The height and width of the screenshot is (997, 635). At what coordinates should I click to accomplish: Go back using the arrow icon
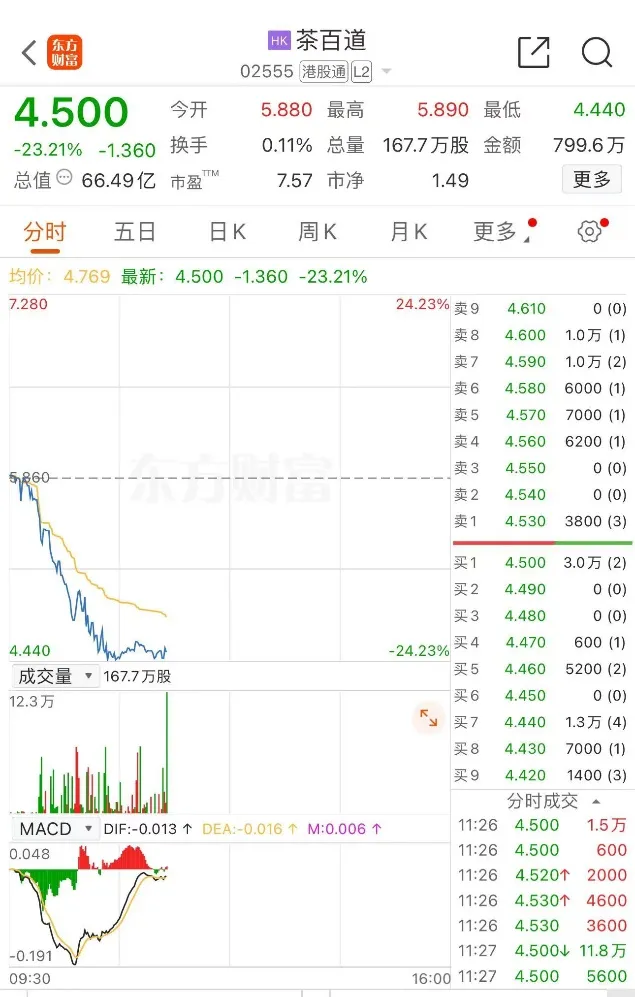(29, 53)
